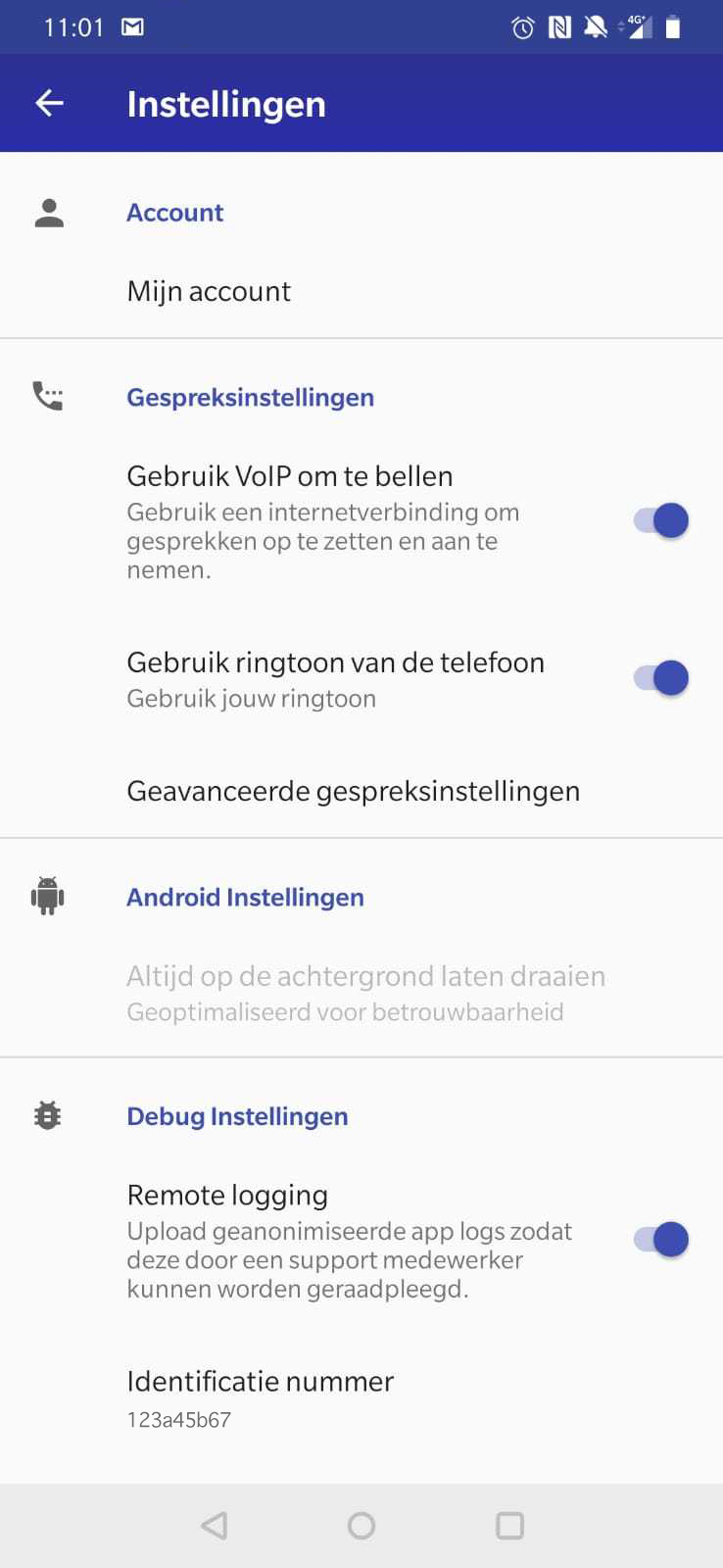Open Geavanceerde gespreksinstellingen
Screen dimensions: 723x1568
353,791
